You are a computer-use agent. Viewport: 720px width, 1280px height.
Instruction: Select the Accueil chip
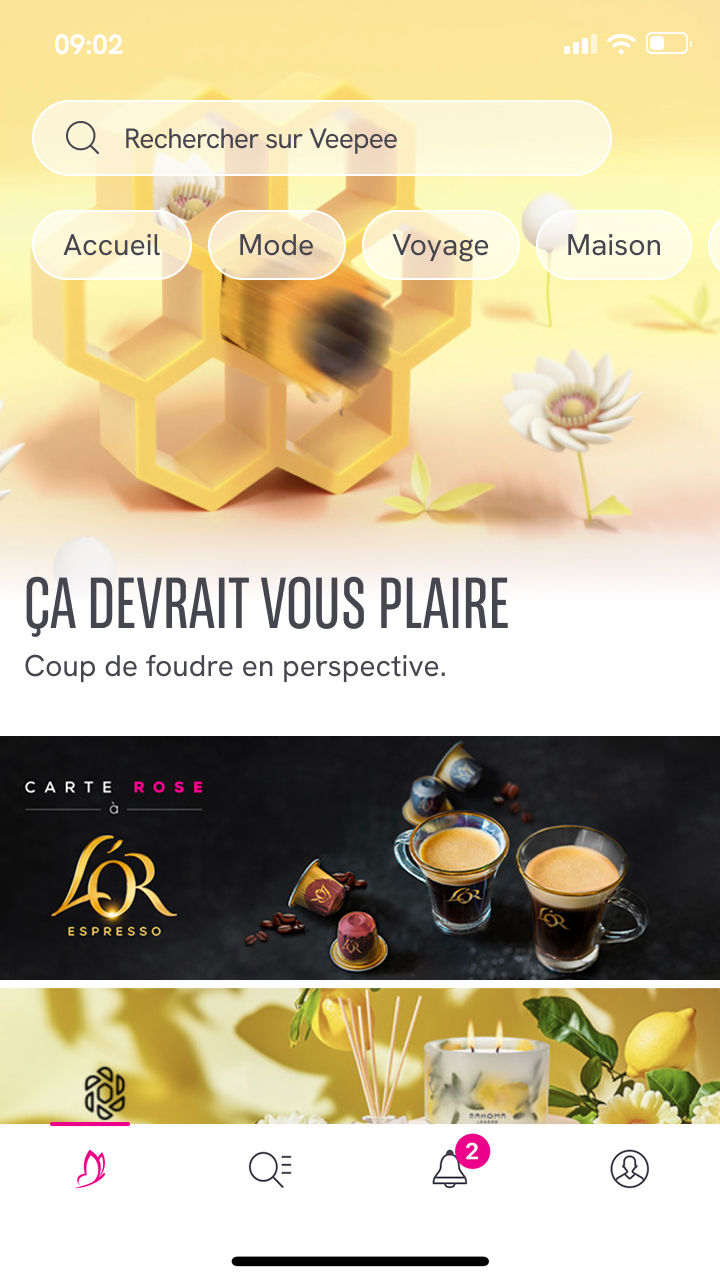tap(112, 245)
